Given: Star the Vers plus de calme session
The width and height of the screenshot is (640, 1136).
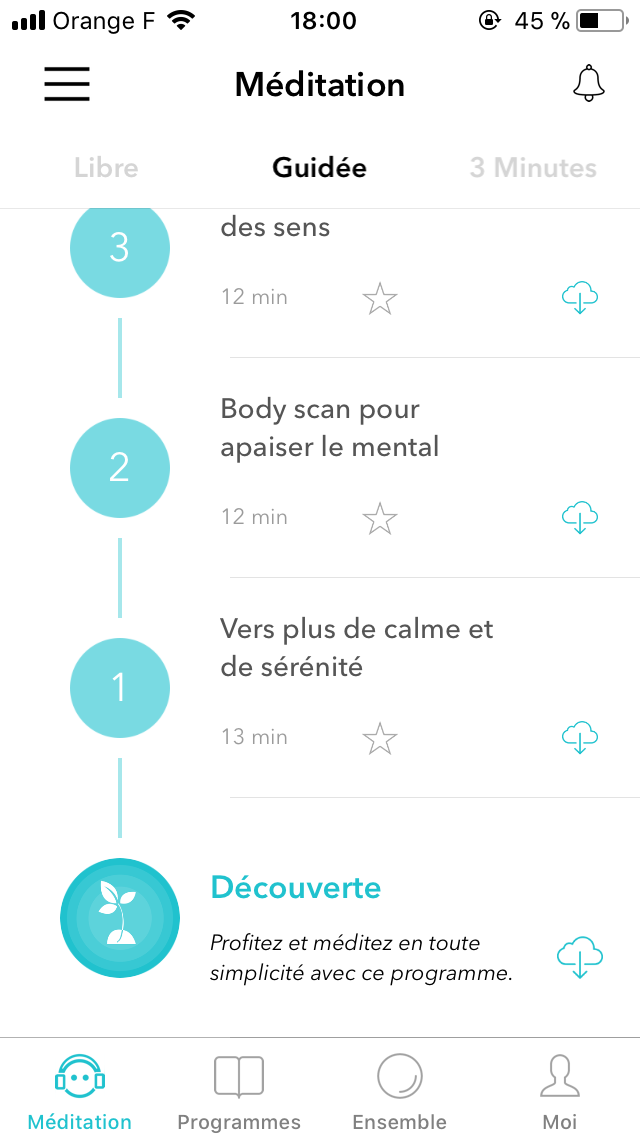Looking at the screenshot, I should (379, 739).
